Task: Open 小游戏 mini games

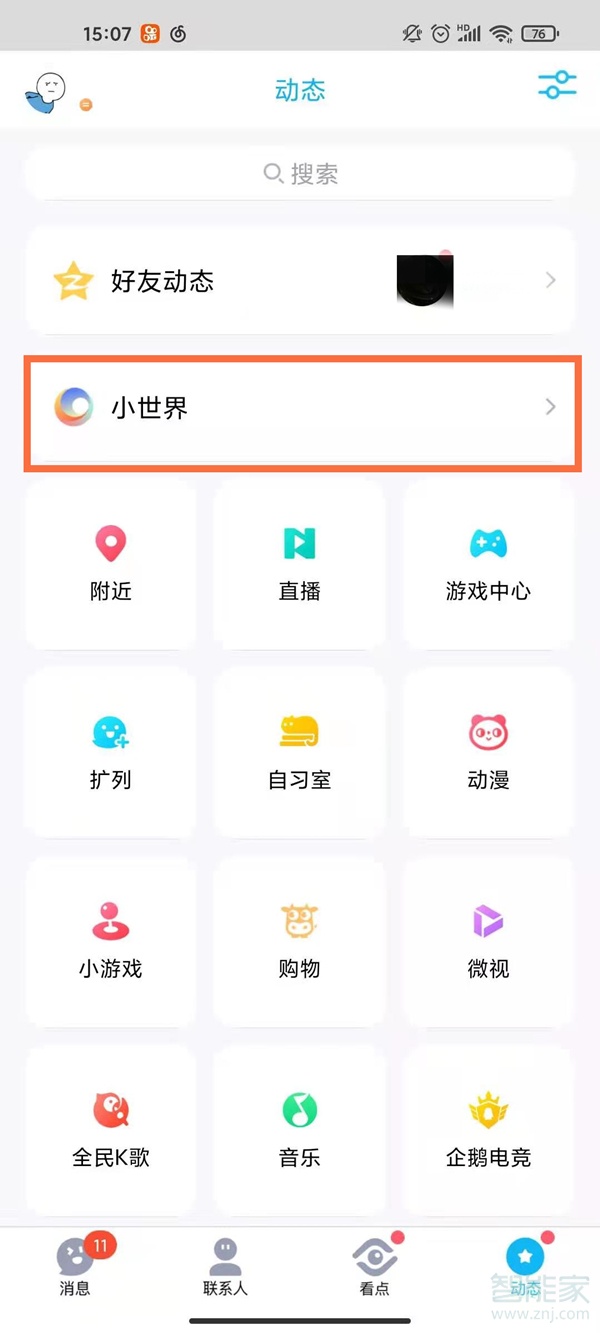Action: click(110, 941)
